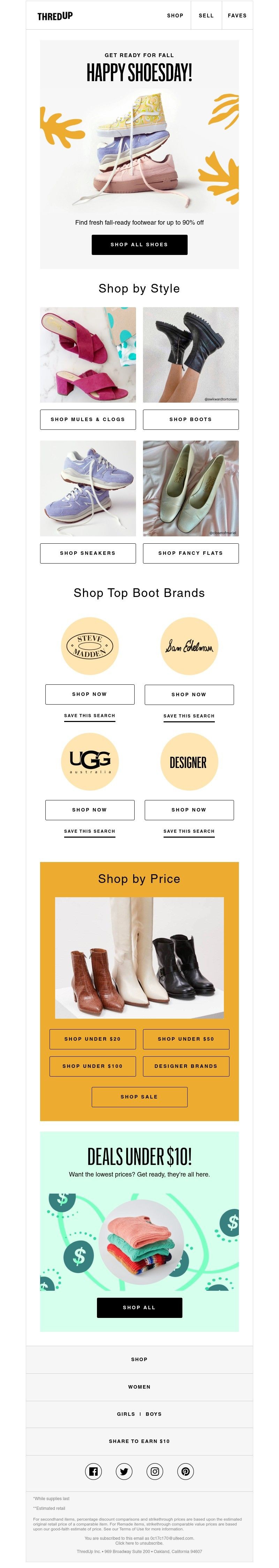Image resolution: width=279 pixels, height=1568 pixels.
Task: Tap Shop Now under UGG
Action: (x=90, y=809)
